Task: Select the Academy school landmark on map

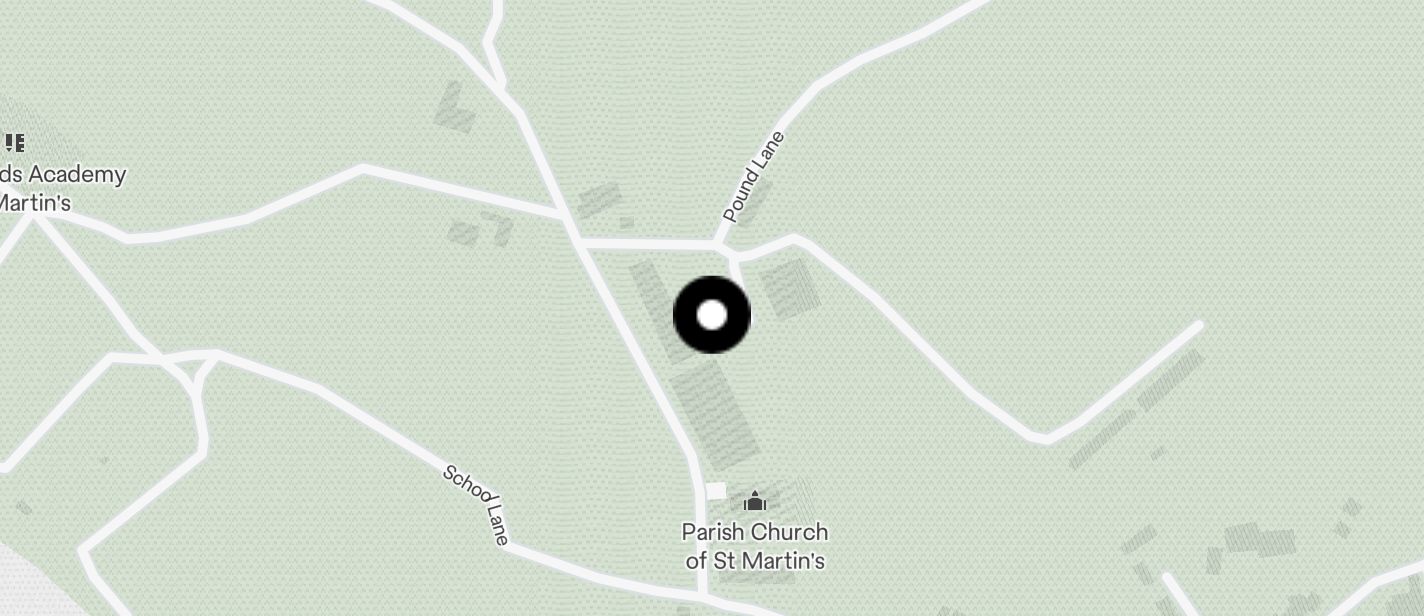Action: point(14,144)
